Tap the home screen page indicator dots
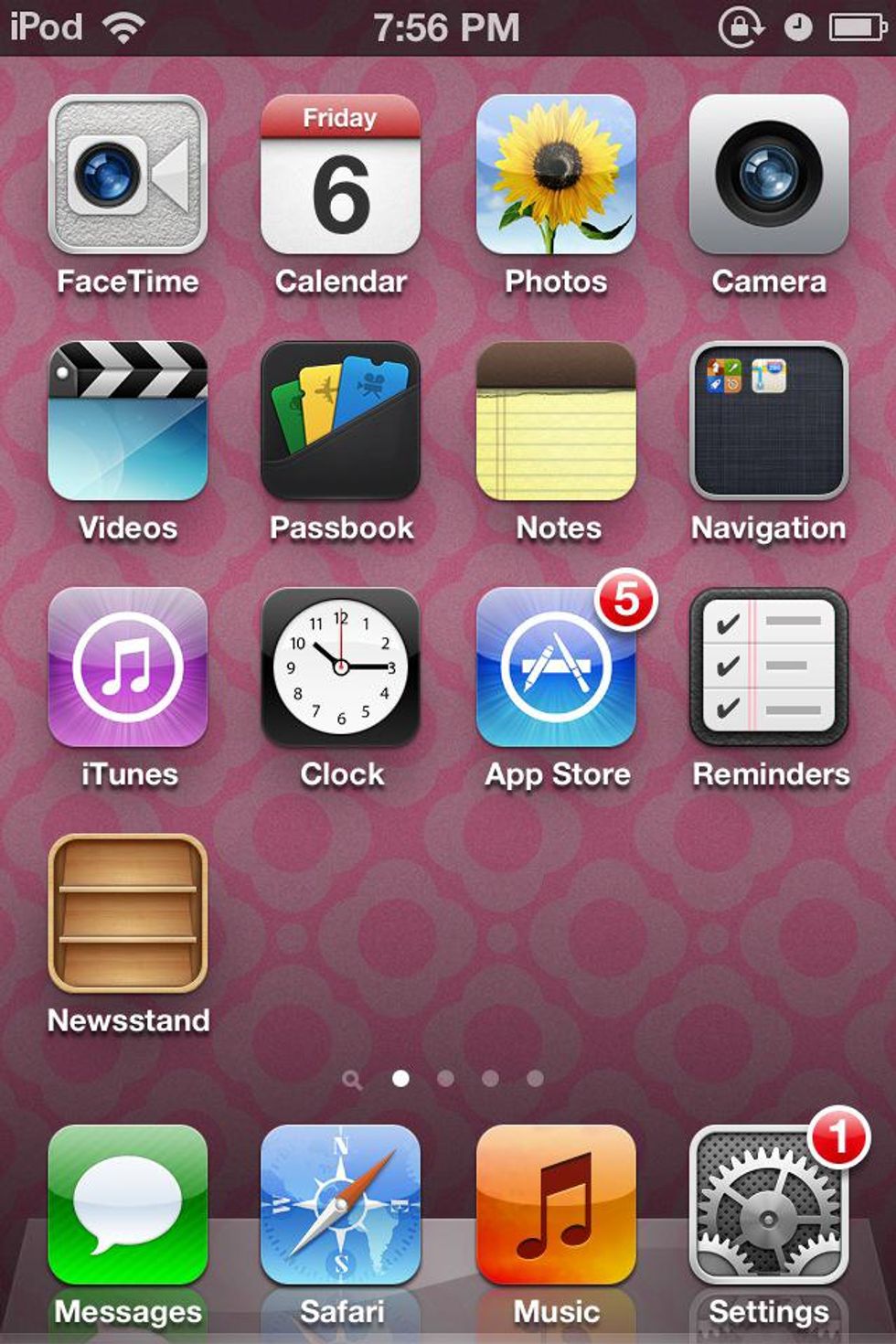The width and height of the screenshot is (896, 1344). (445, 1079)
